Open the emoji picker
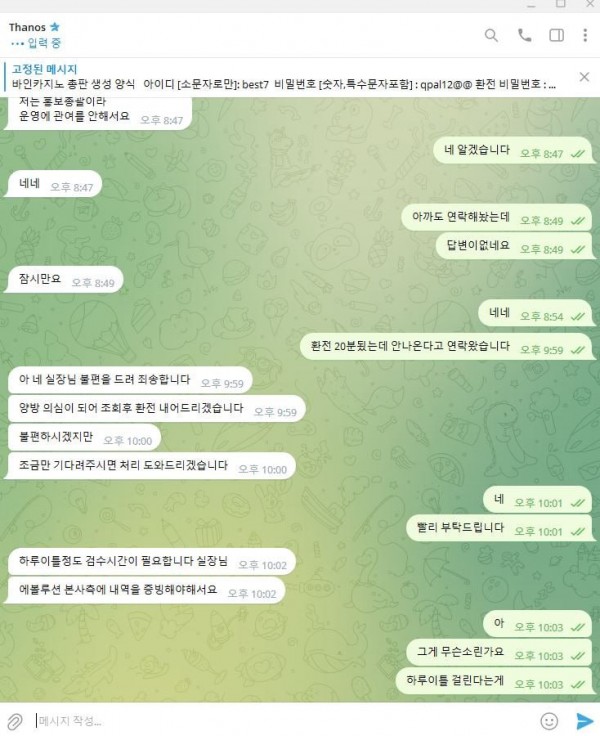The height and width of the screenshot is (736, 600). pyautogui.click(x=549, y=720)
